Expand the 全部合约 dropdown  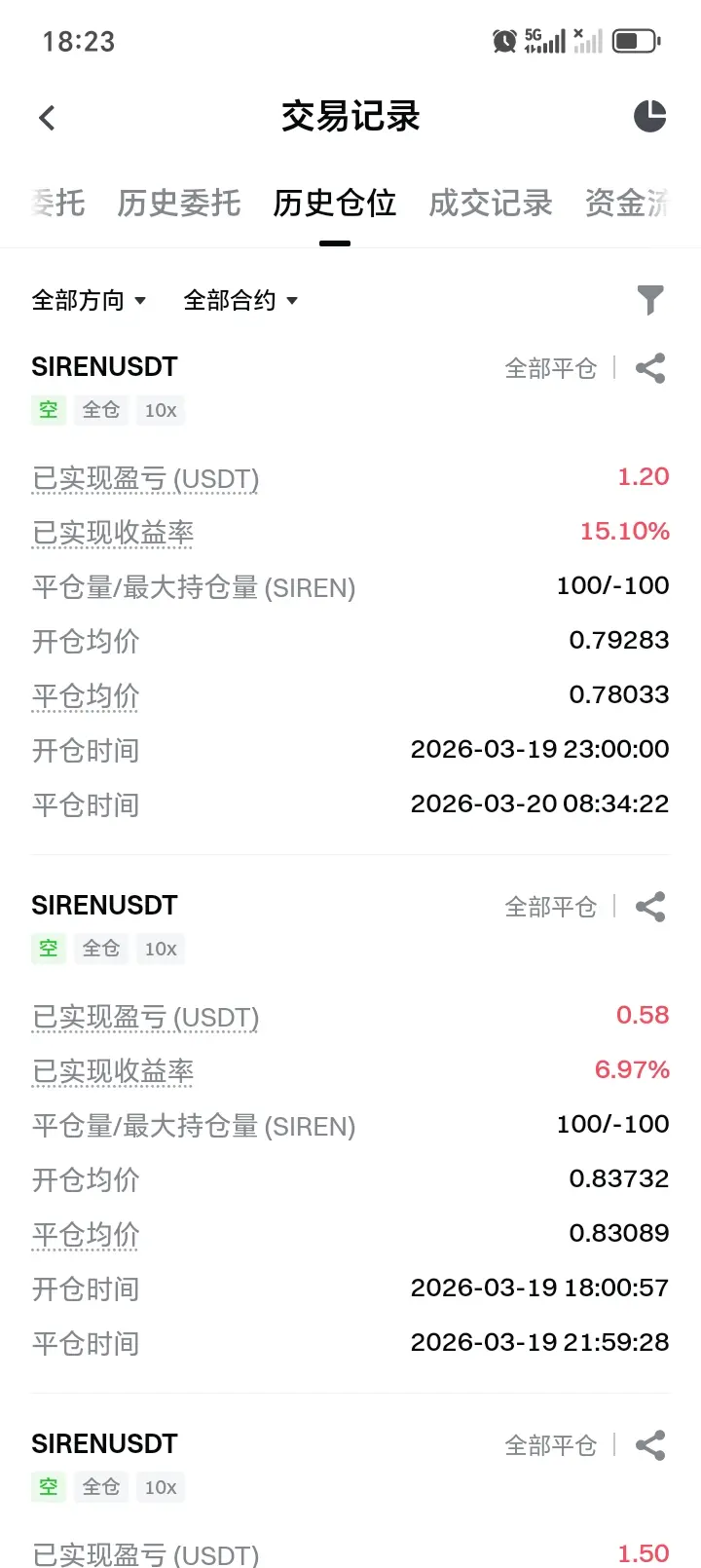(x=240, y=300)
